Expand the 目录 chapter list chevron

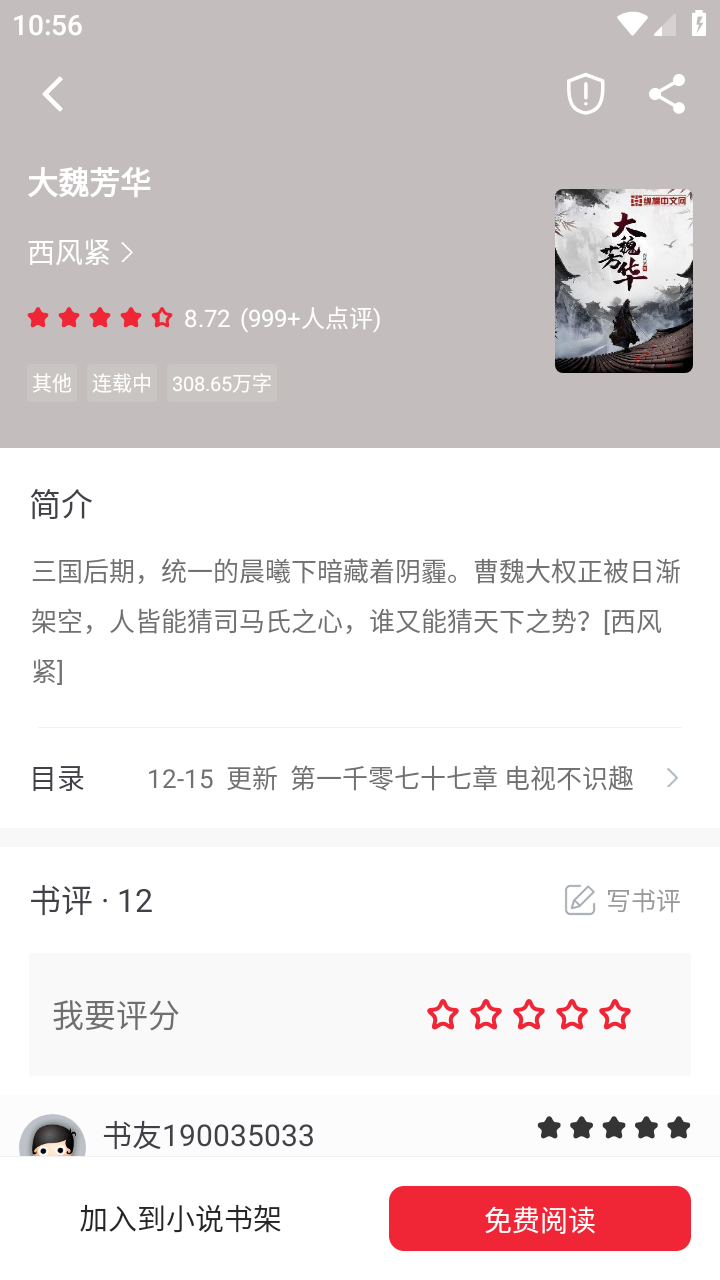[672, 777]
